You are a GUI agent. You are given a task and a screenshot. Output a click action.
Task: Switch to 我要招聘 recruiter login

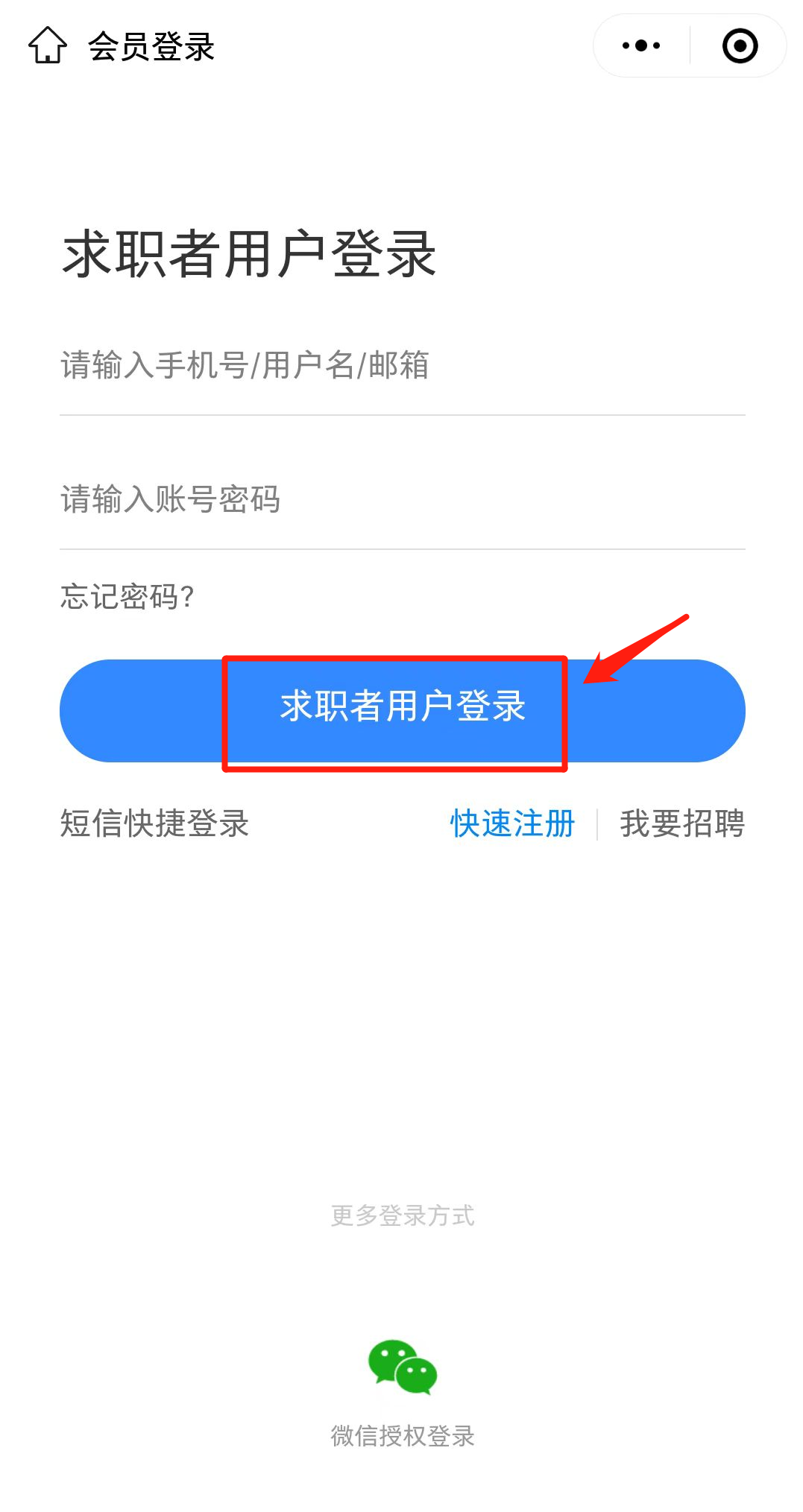[x=682, y=823]
